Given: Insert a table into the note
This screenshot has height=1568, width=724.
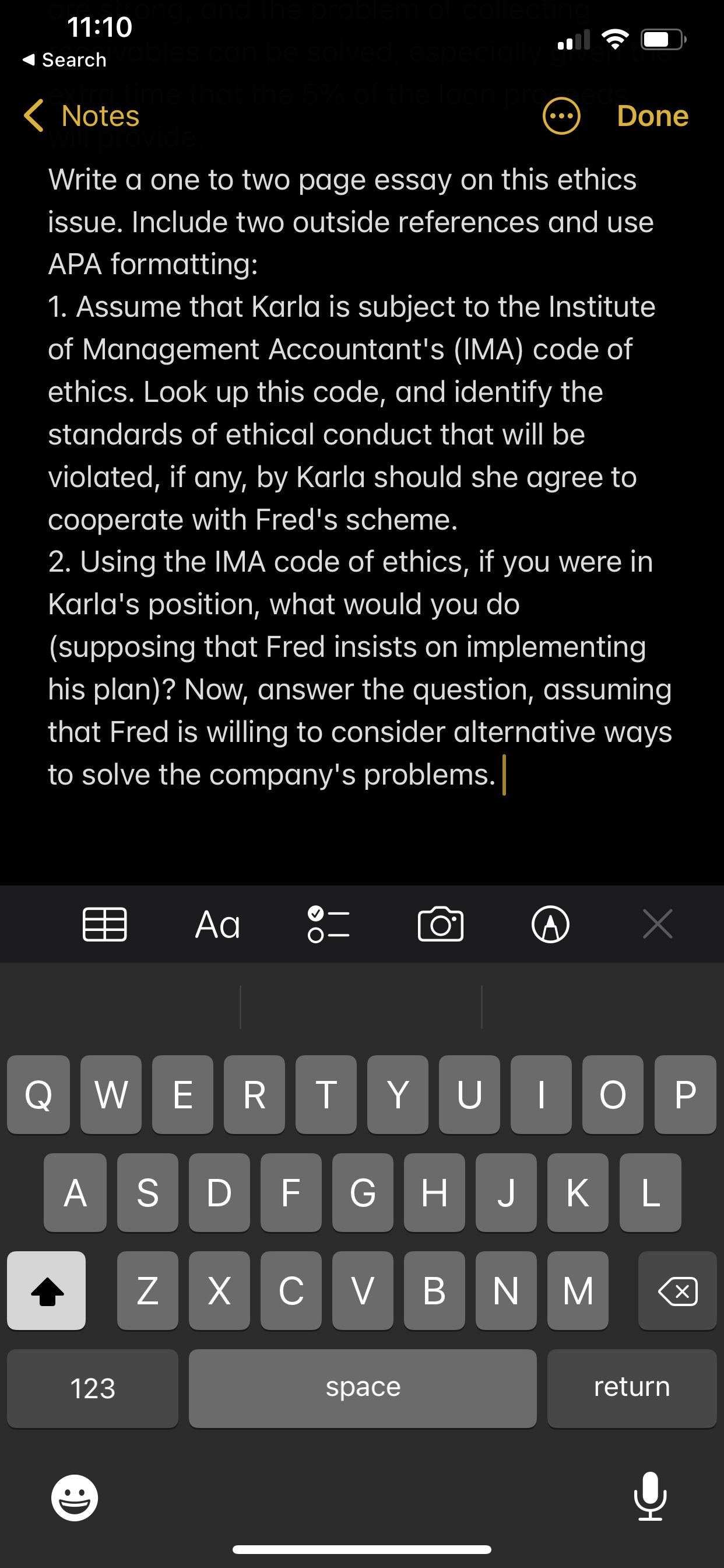Looking at the screenshot, I should pos(105,924).
